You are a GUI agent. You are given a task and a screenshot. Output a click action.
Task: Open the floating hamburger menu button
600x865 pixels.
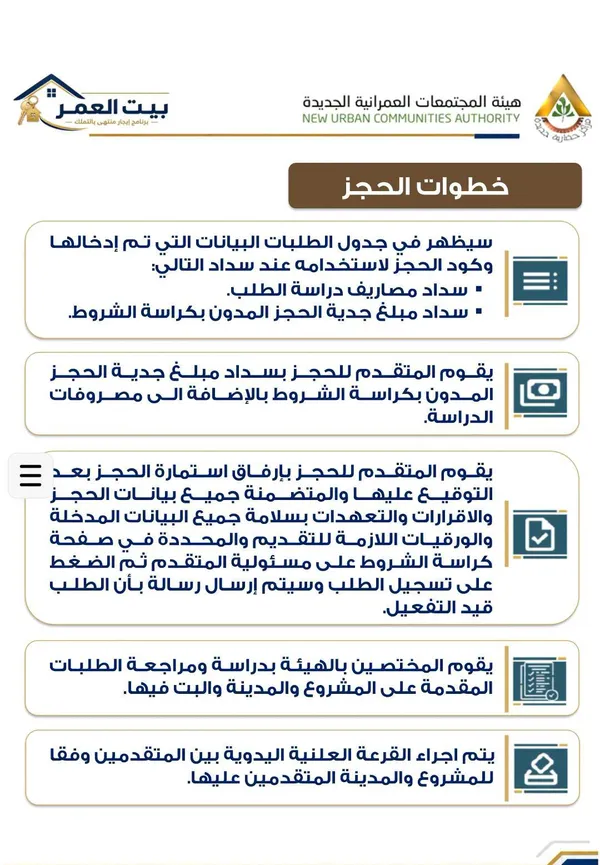(x=30, y=474)
